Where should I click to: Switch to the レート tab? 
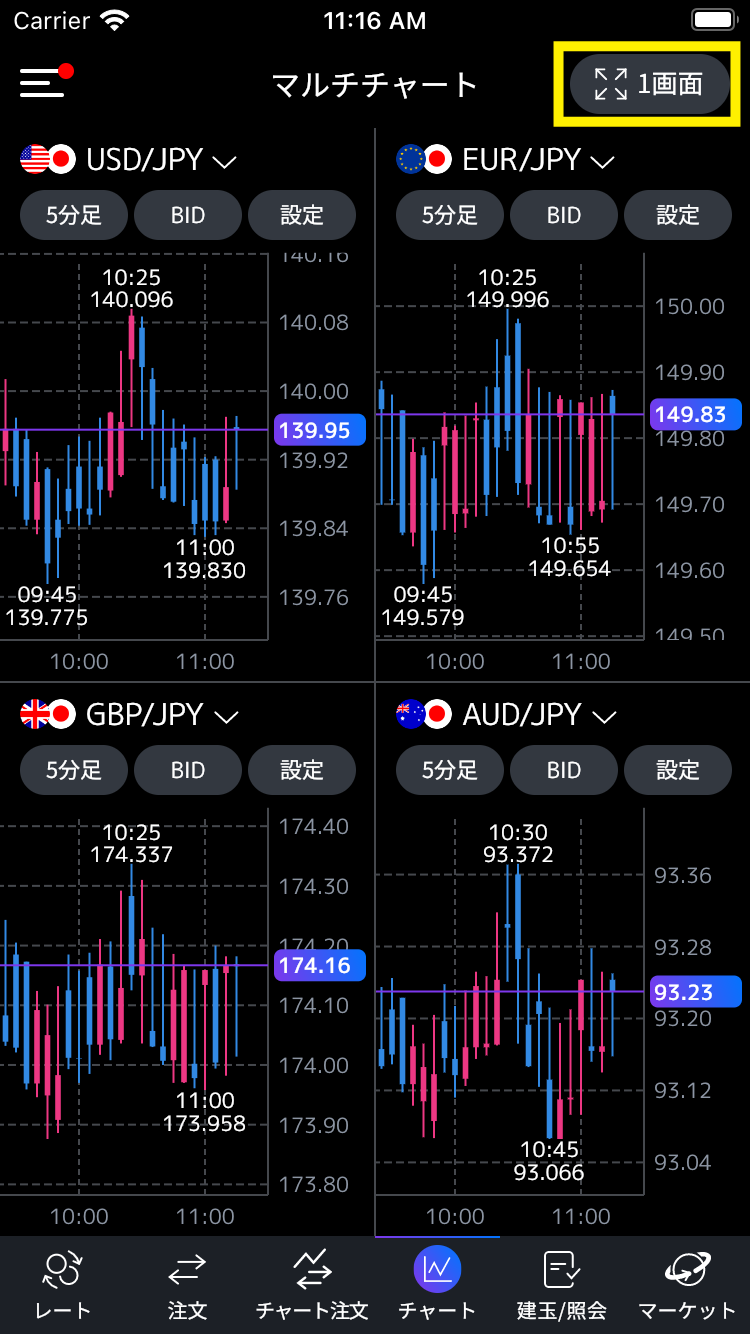62,1285
